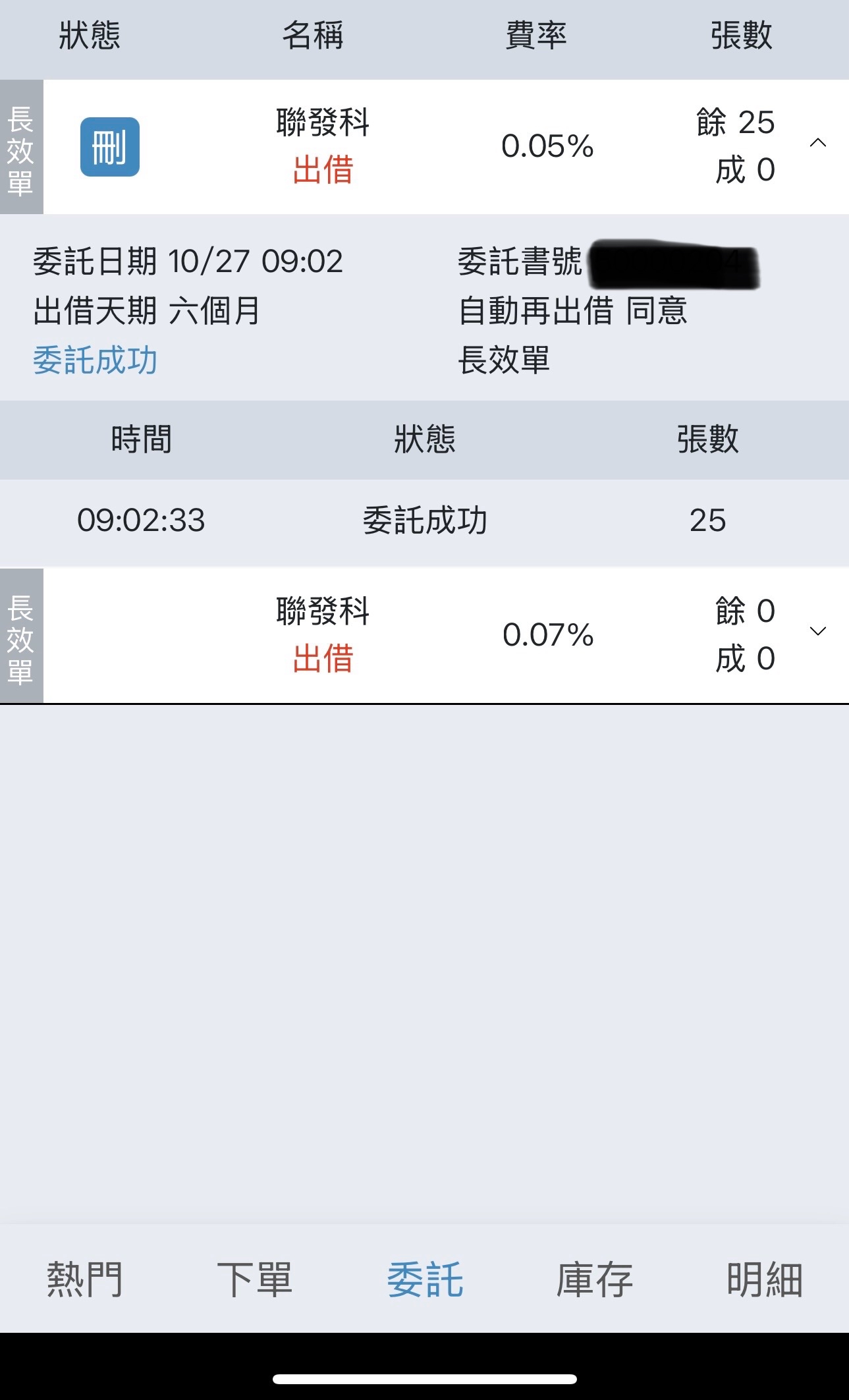The height and width of the screenshot is (1400, 849).
Task: Tap the 刪 delete button on 0.05% order
Action: point(109,147)
